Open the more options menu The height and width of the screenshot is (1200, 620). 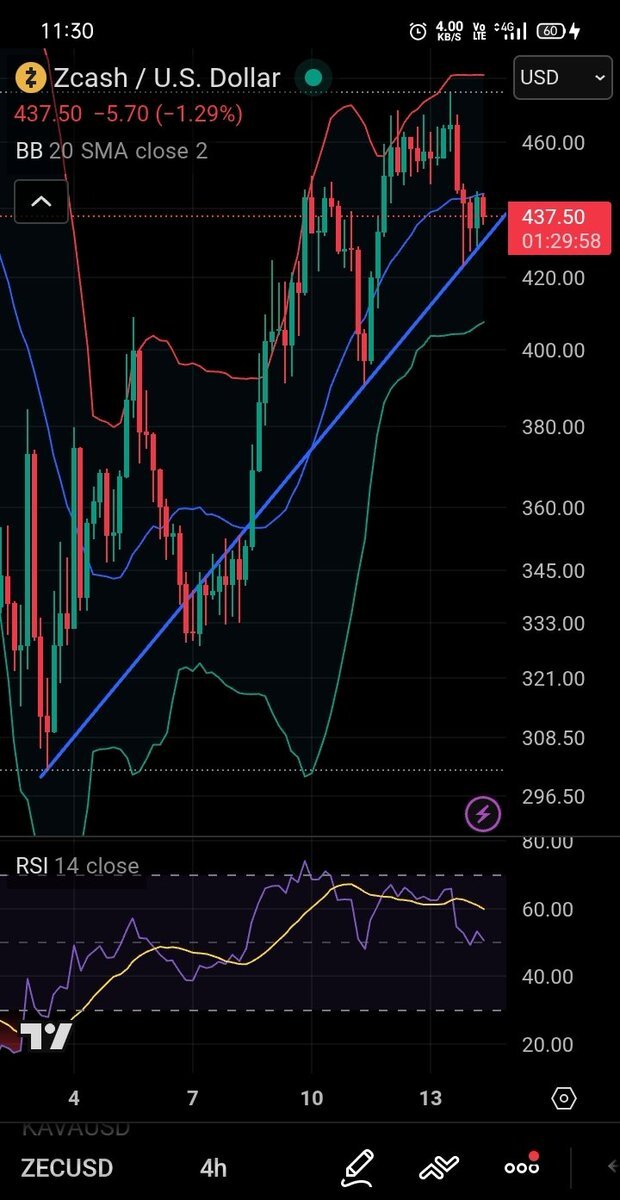click(521, 1167)
